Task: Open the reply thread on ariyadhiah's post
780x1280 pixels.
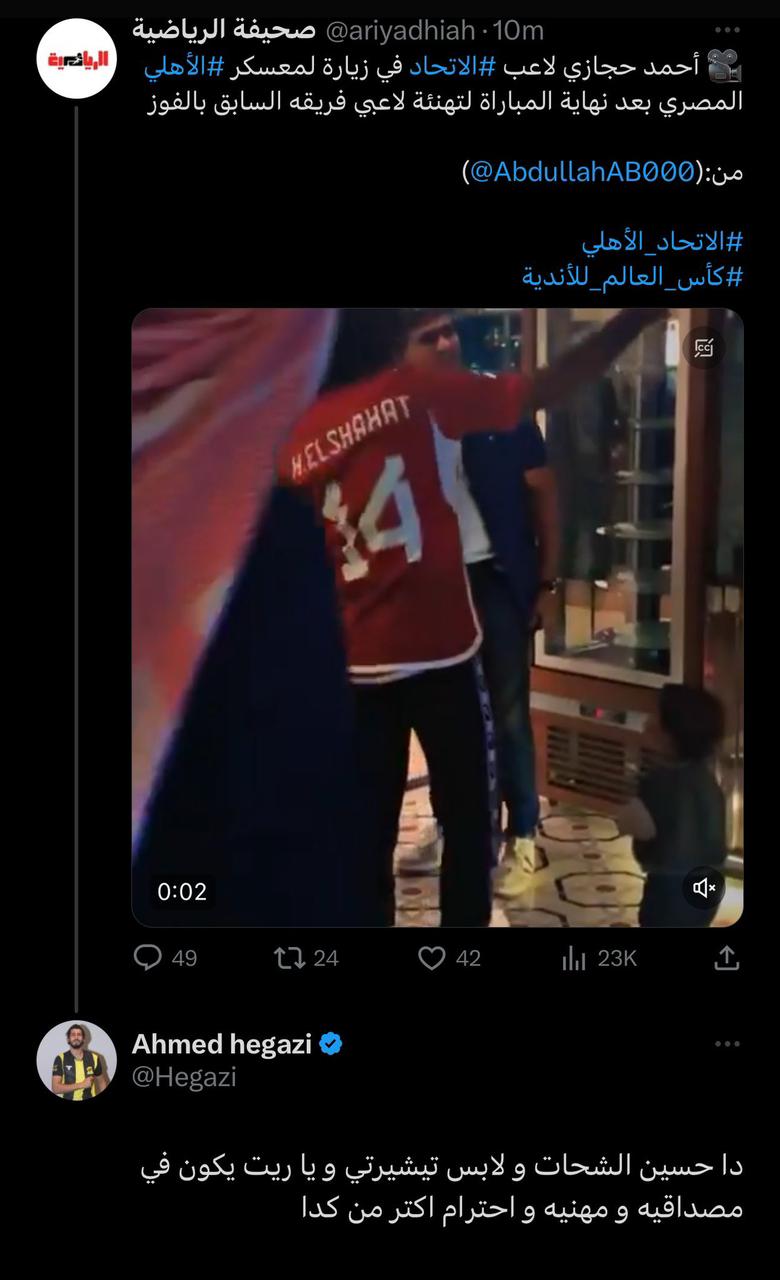Action: click(149, 958)
